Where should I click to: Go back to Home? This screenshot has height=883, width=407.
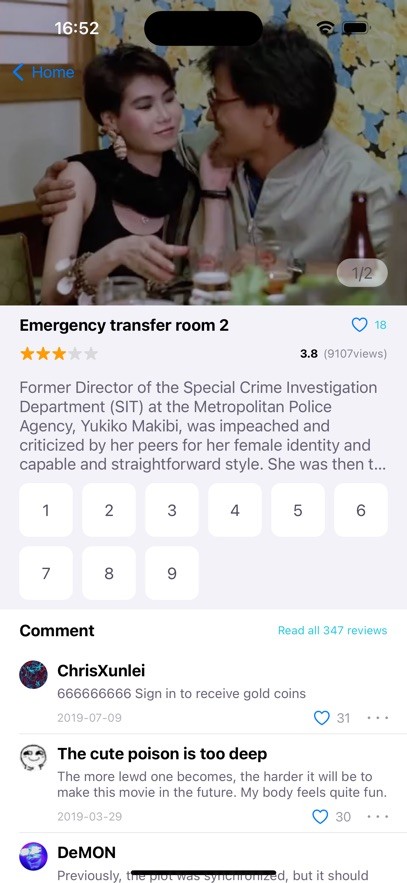43,72
